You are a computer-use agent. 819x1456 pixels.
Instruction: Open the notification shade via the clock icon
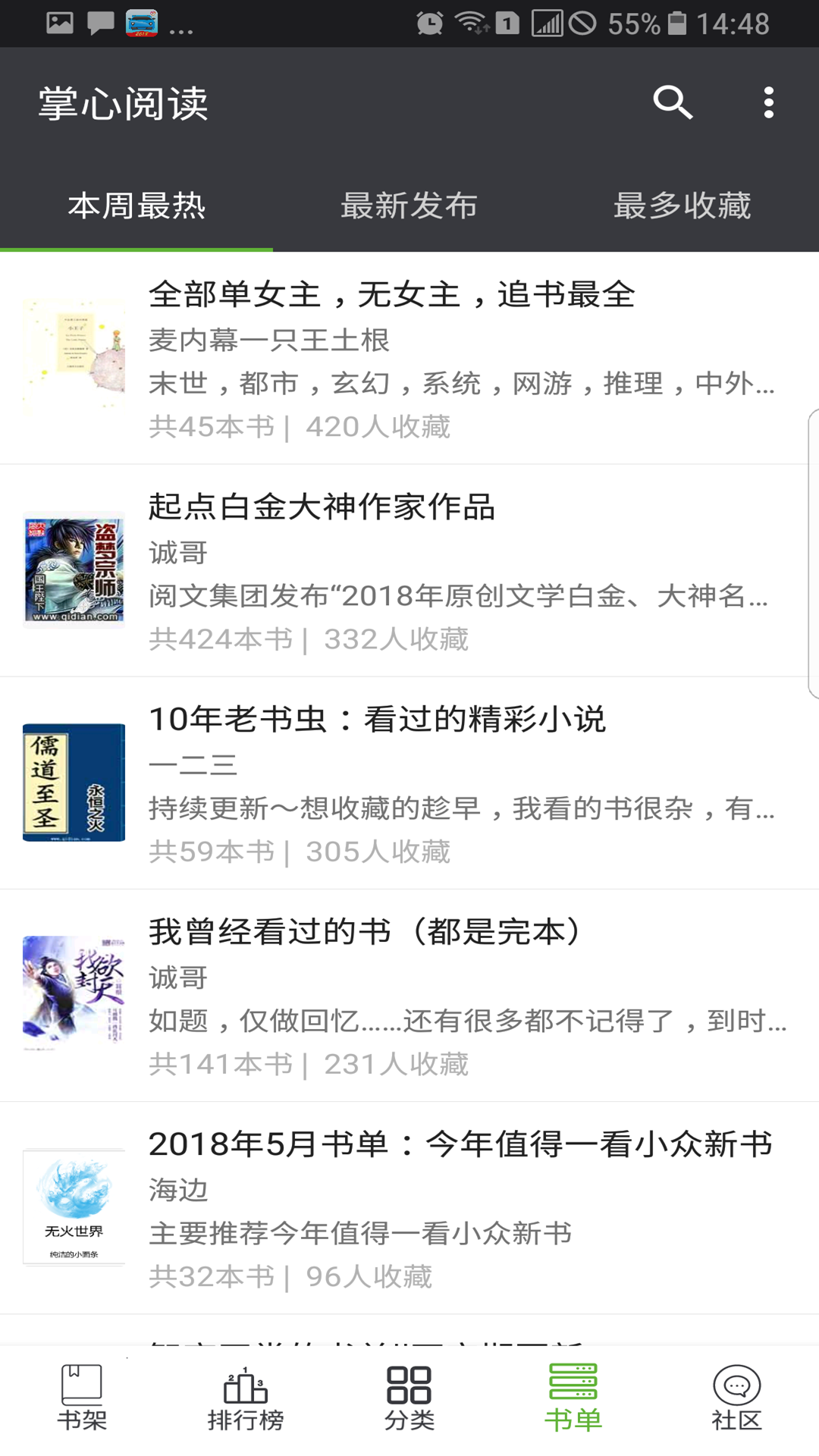(x=431, y=23)
